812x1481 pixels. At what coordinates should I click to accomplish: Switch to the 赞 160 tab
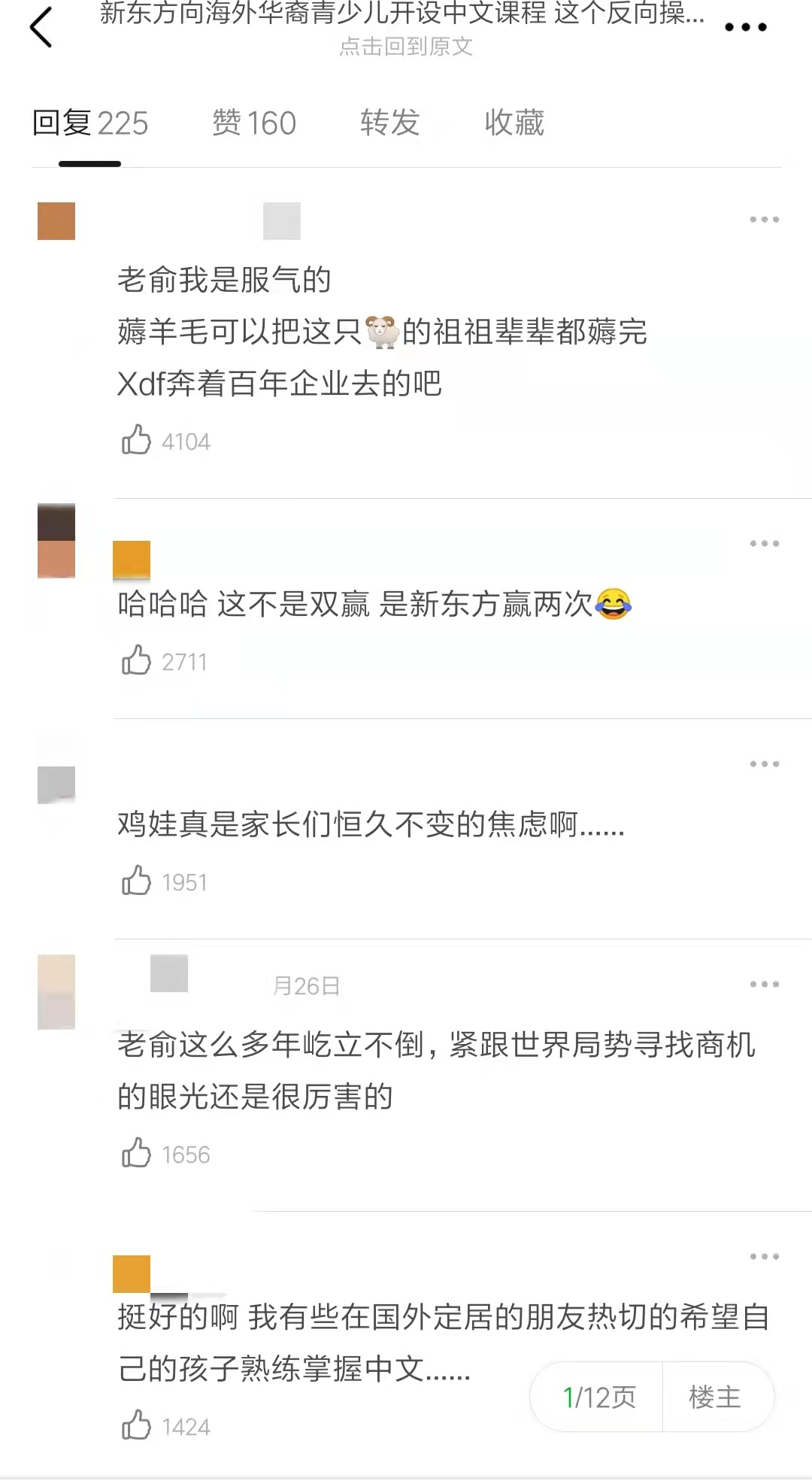[x=254, y=123]
